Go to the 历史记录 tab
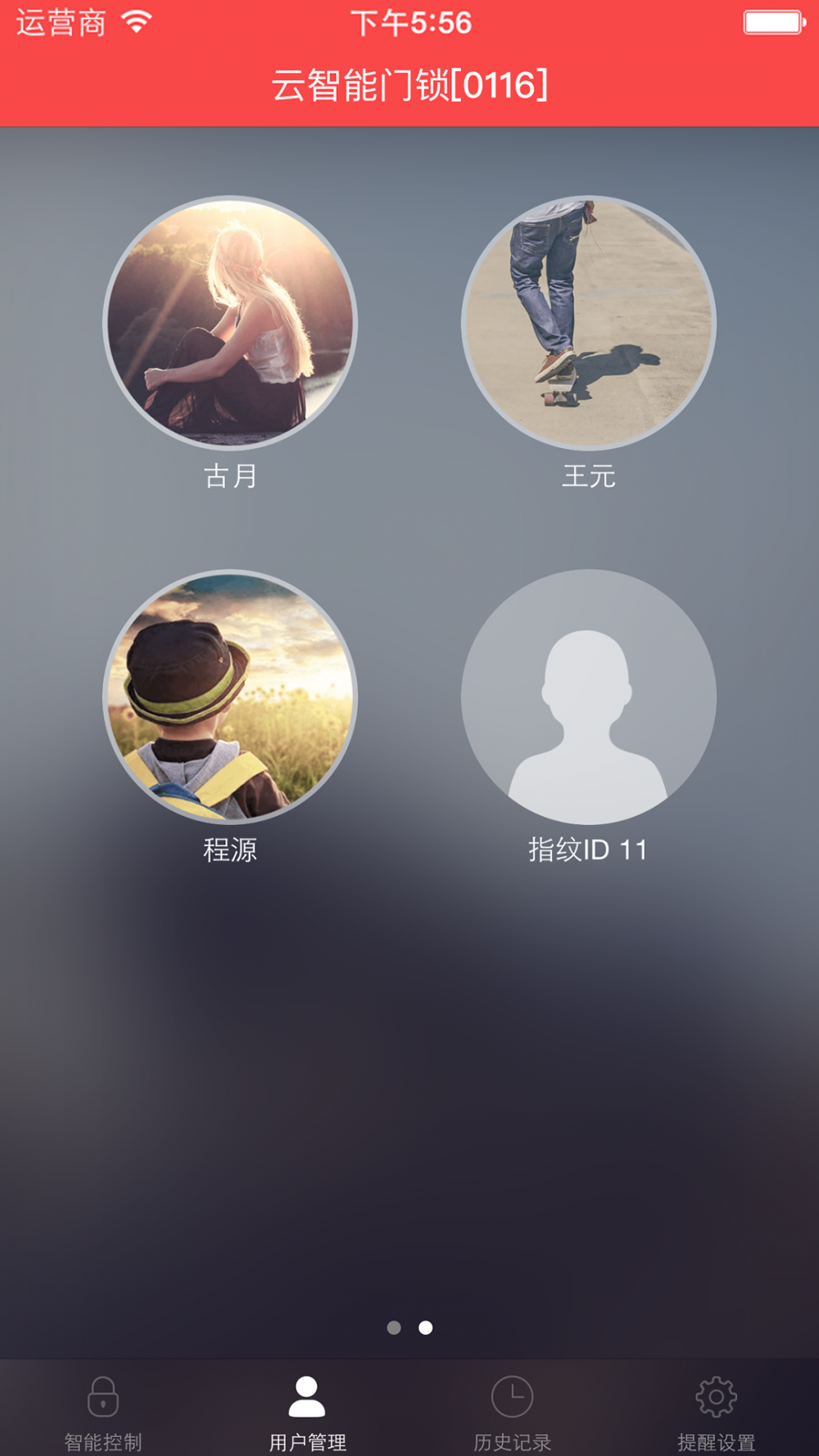Viewport: 819px width, 1456px height. pyautogui.click(x=512, y=1411)
